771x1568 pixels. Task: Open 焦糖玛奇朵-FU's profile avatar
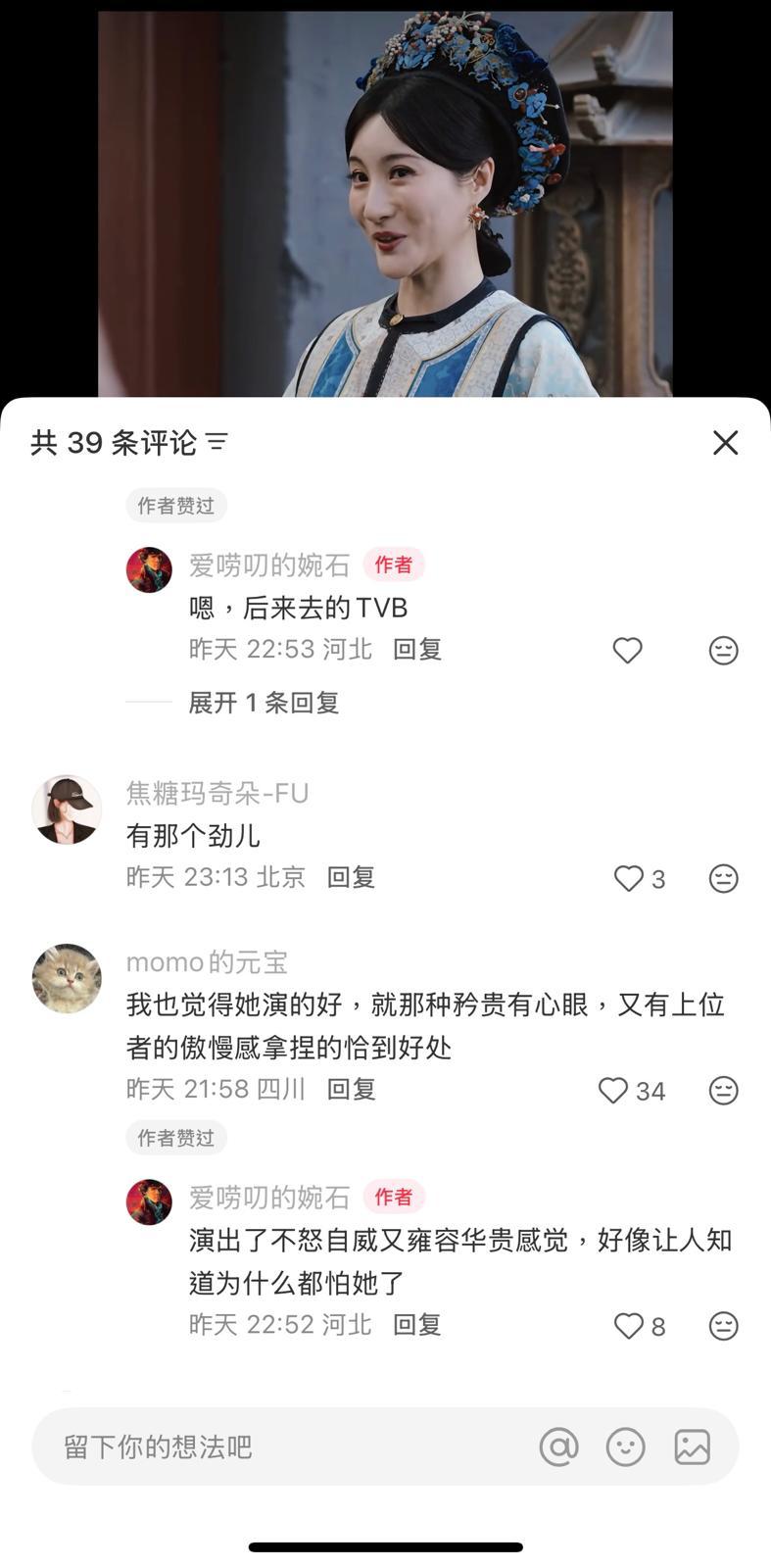67,809
